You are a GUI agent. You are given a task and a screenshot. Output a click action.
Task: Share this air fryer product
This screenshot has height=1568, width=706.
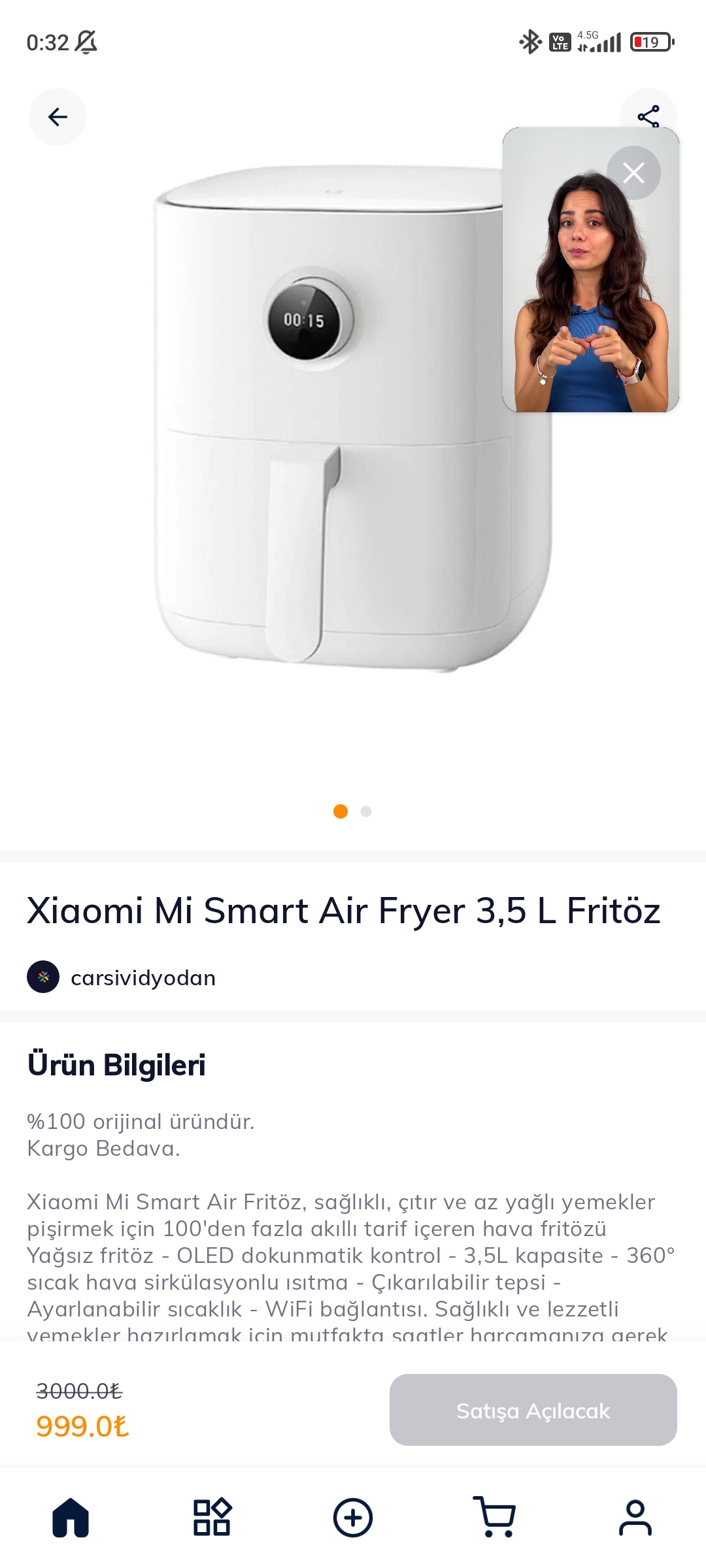point(648,108)
